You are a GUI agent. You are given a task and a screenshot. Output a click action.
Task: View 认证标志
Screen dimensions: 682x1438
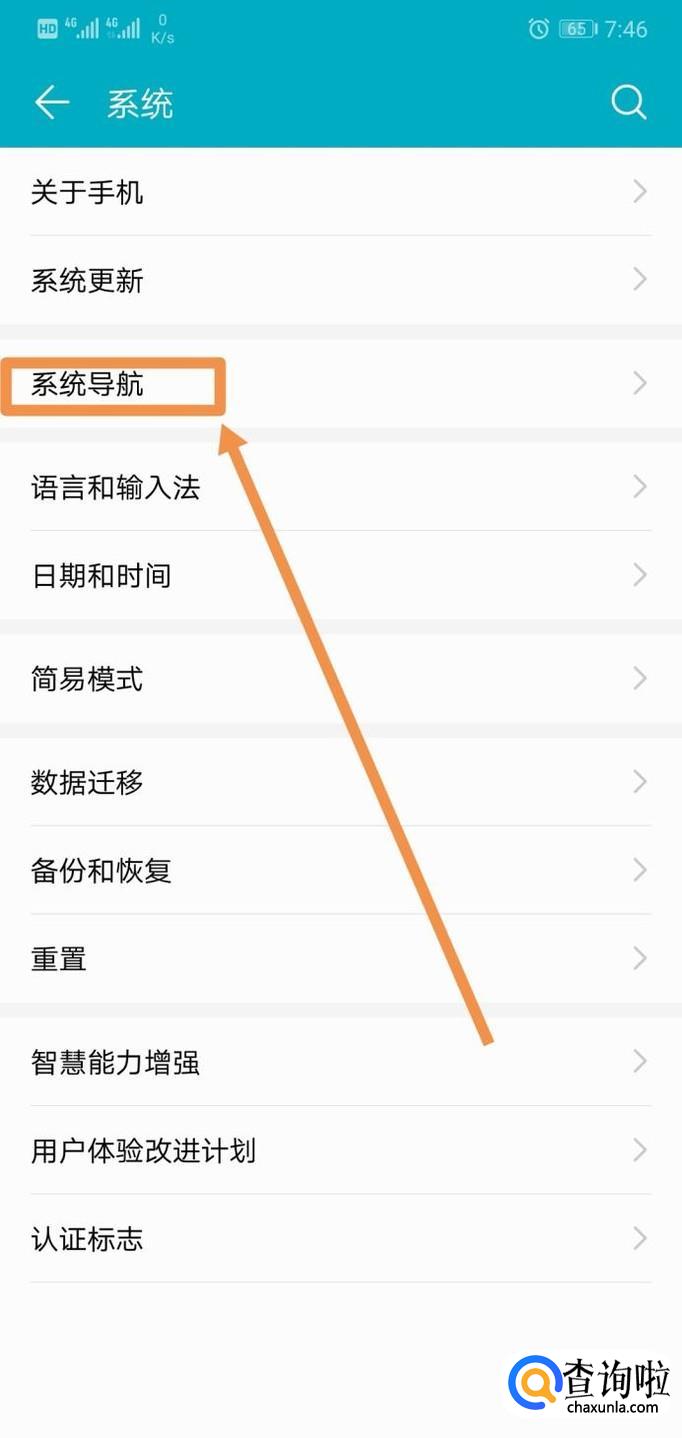pos(341,1239)
